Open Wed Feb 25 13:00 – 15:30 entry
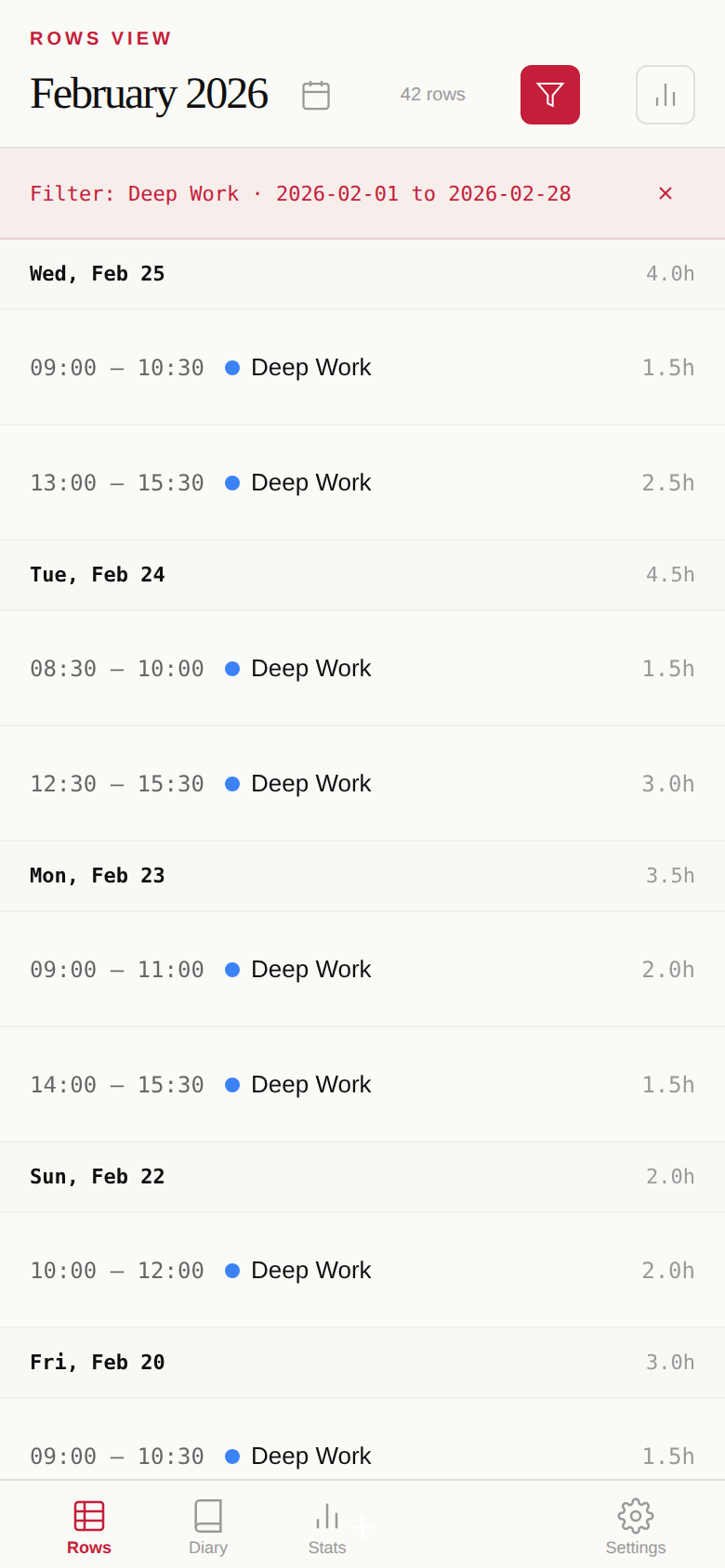725x1568 pixels. 362,483
